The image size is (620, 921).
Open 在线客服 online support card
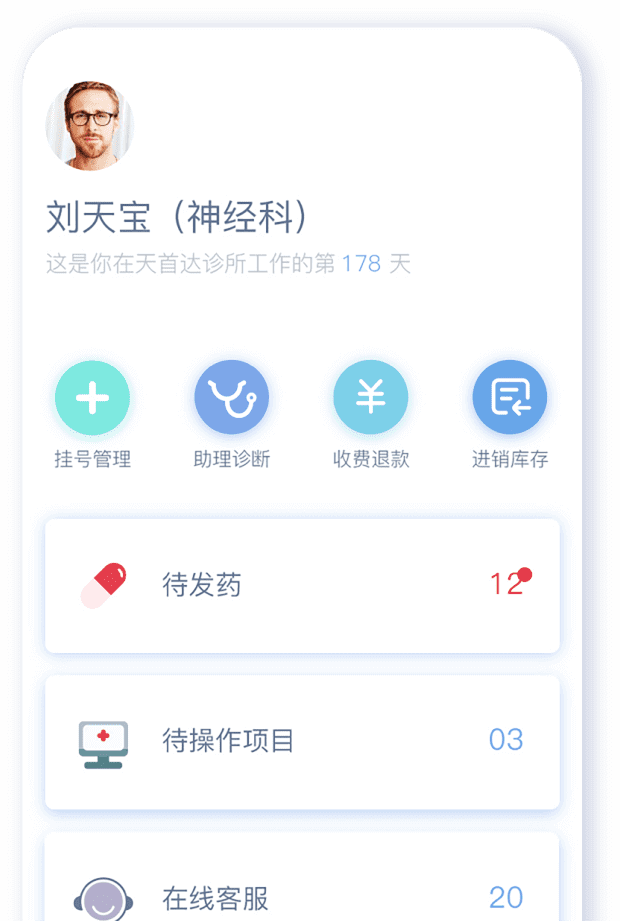(302, 890)
